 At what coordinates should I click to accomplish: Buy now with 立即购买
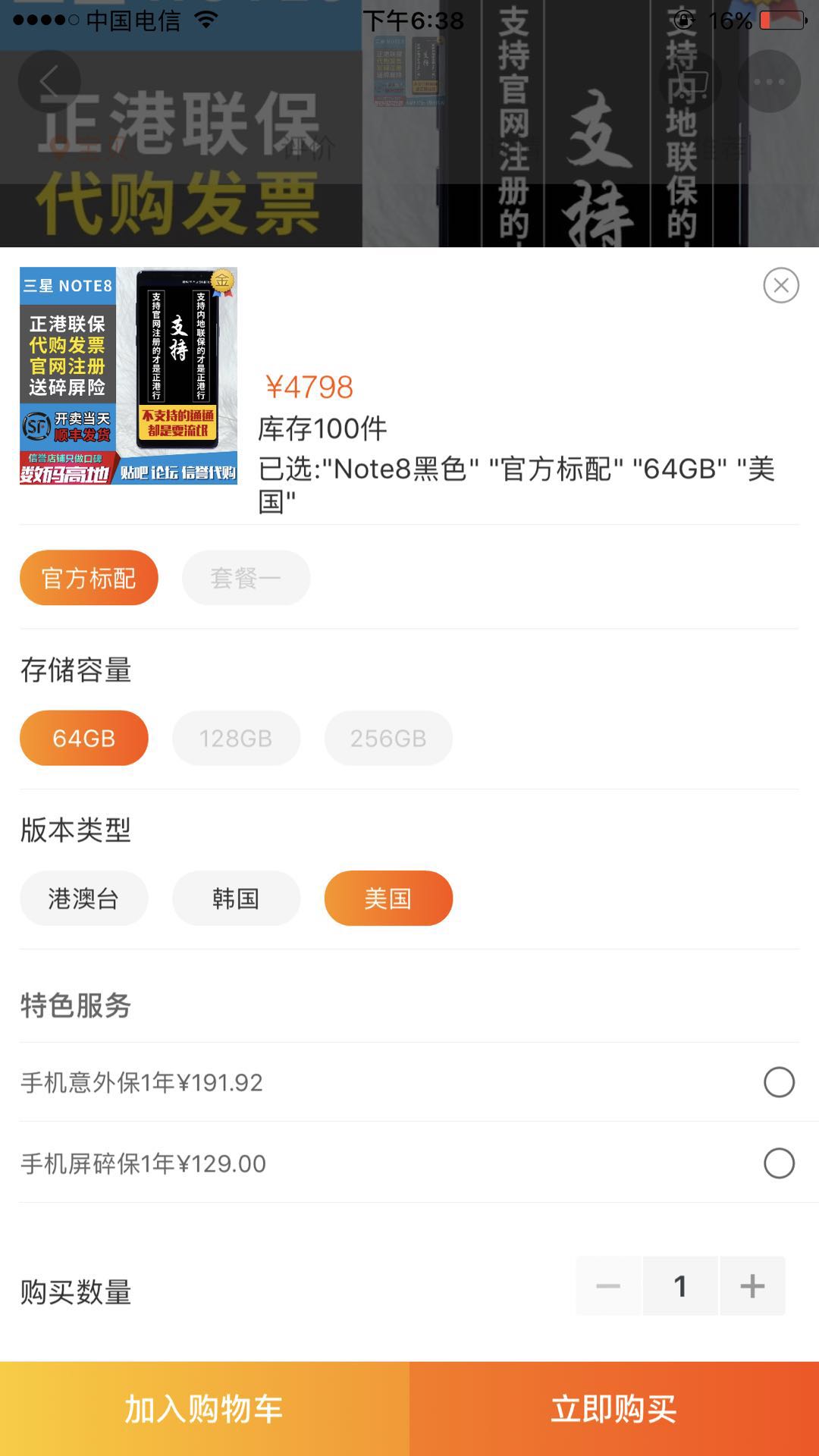pyautogui.click(x=614, y=1409)
